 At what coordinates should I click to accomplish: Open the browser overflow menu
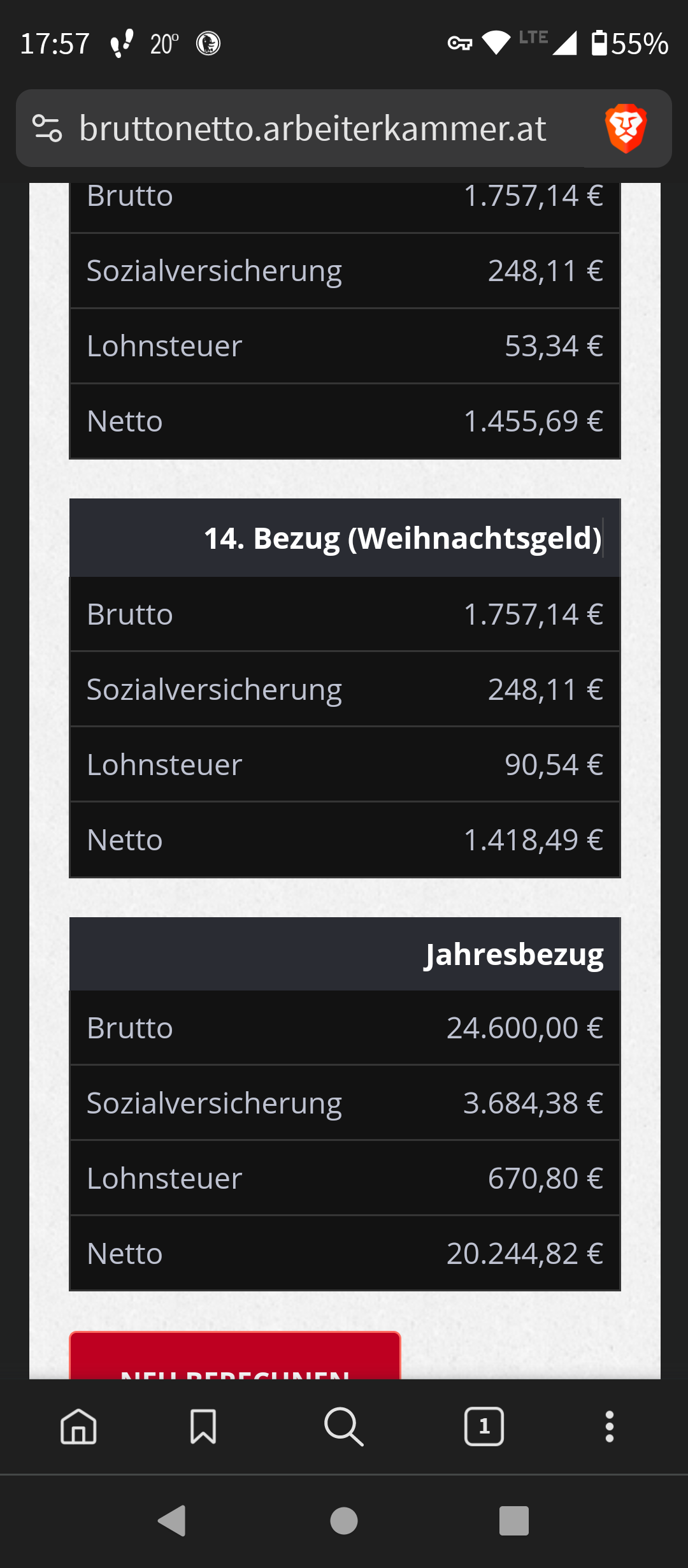pos(610,1426)
